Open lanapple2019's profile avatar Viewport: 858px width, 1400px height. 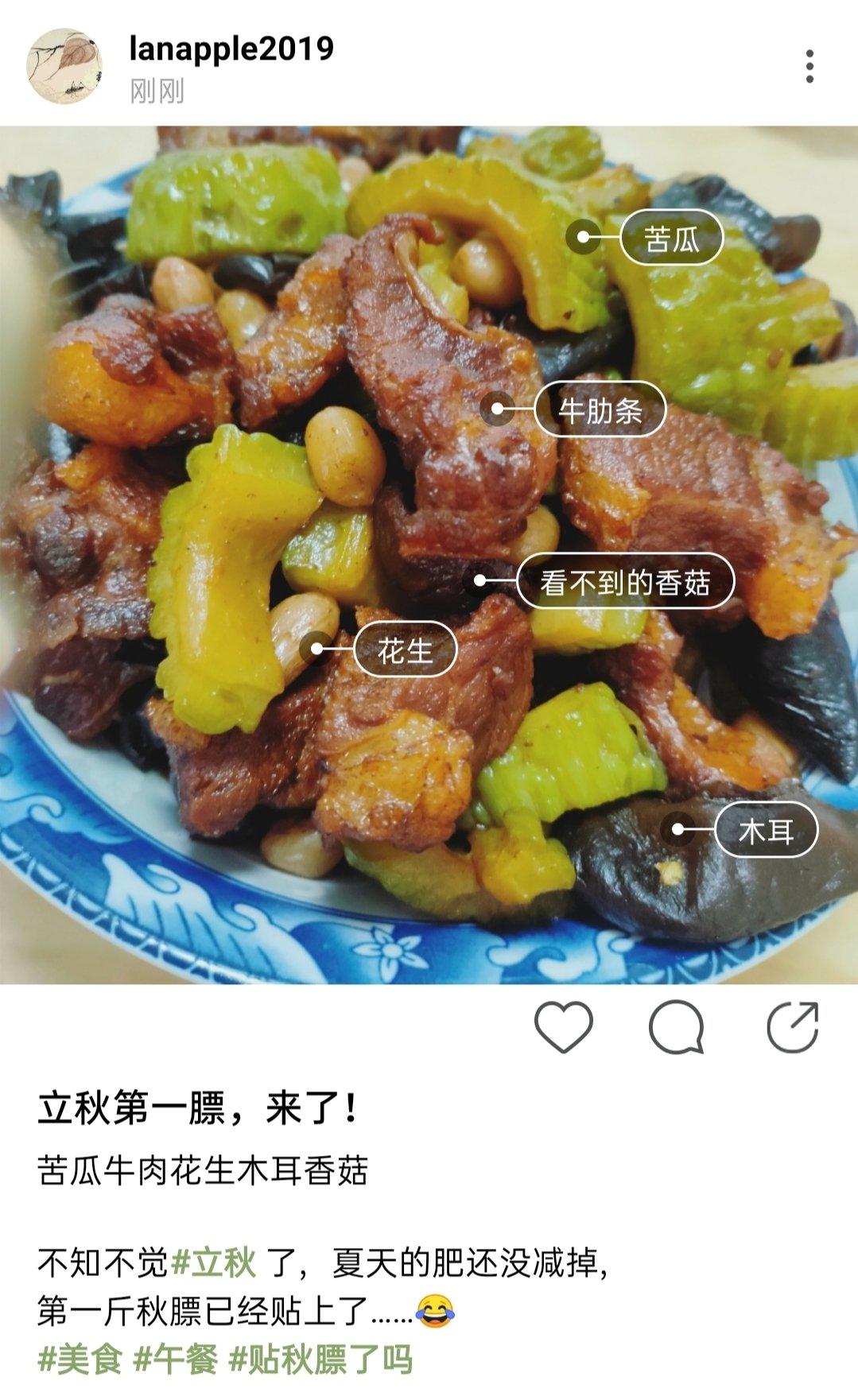tap(64, 66)
